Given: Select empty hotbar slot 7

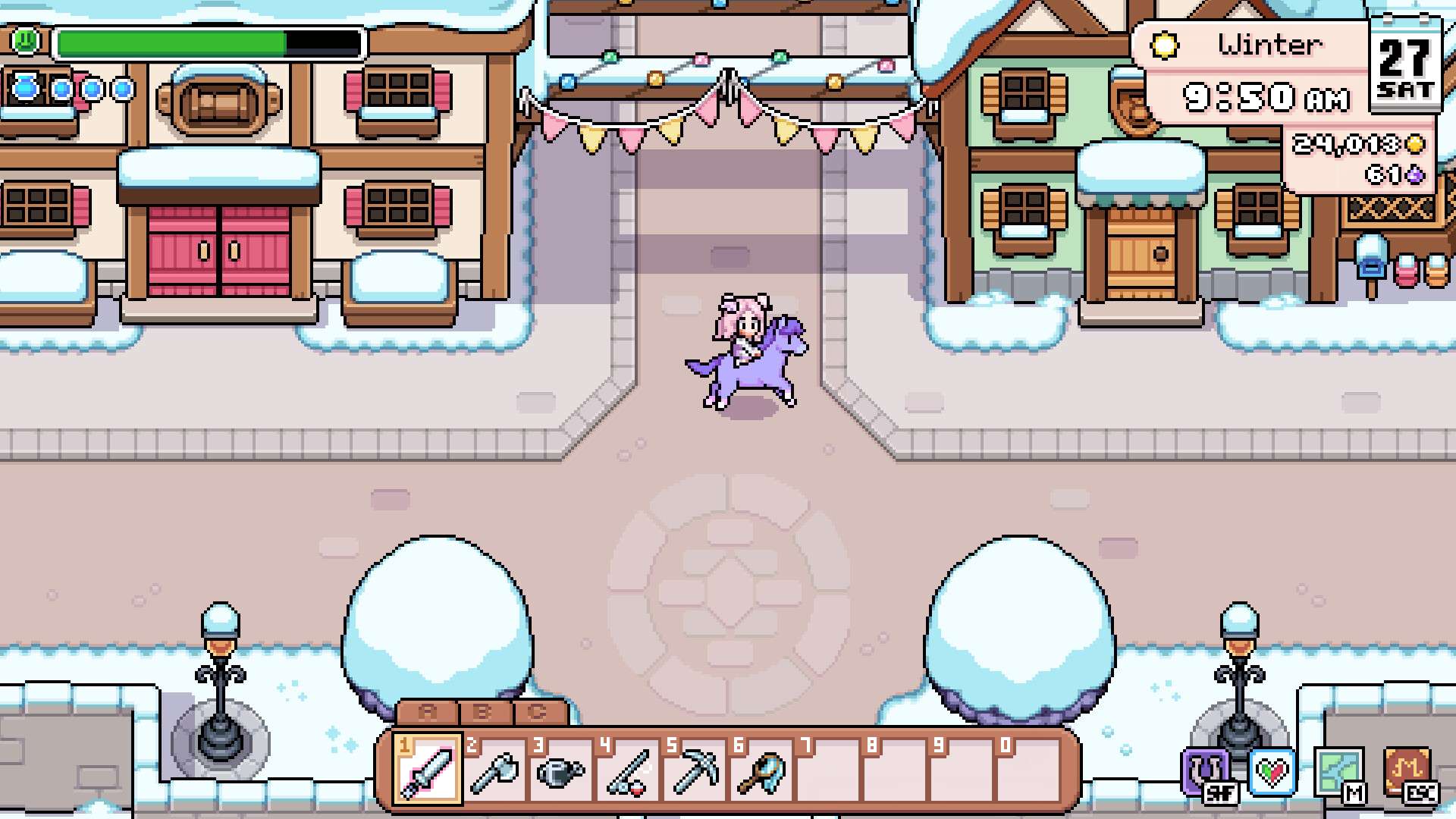Looking at the screenshot, I should [x=828, y=770].
